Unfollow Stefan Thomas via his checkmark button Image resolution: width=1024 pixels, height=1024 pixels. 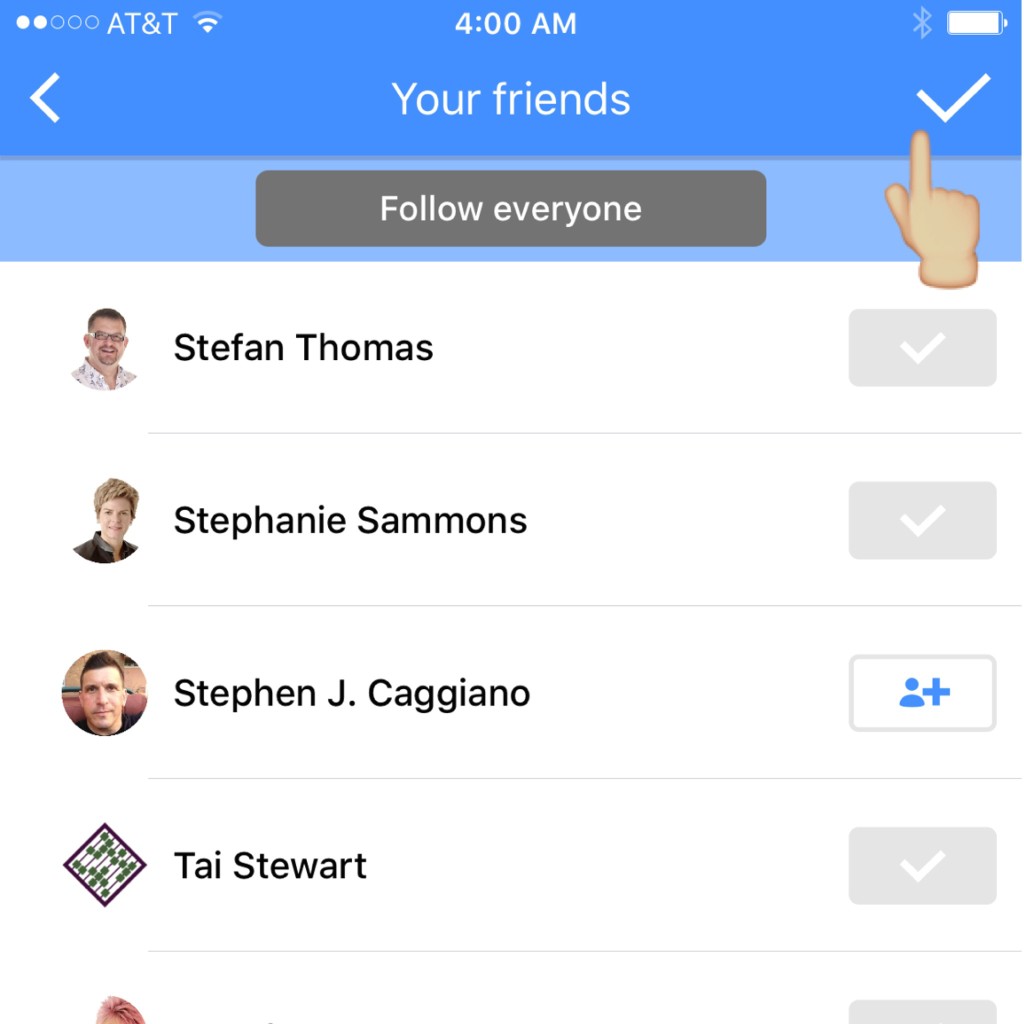pyautogui.click(x=922, y=348)
